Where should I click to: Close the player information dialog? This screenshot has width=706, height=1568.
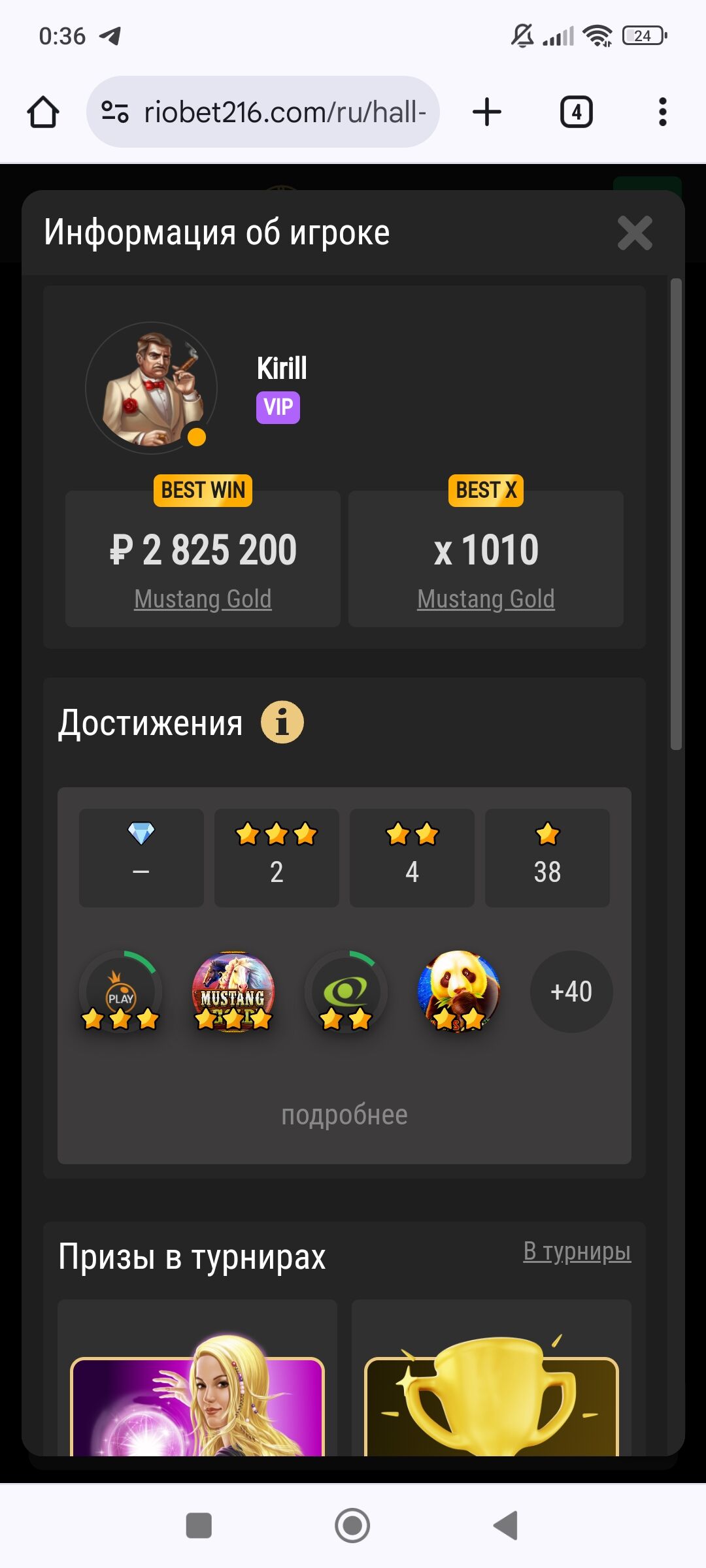pos(635,233)
